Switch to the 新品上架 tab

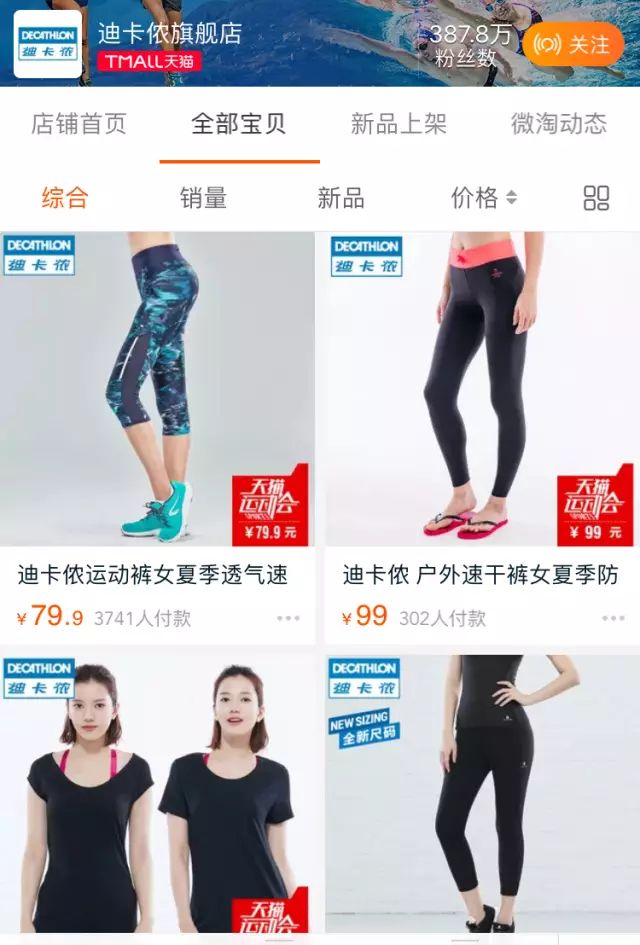coord(398,124)
